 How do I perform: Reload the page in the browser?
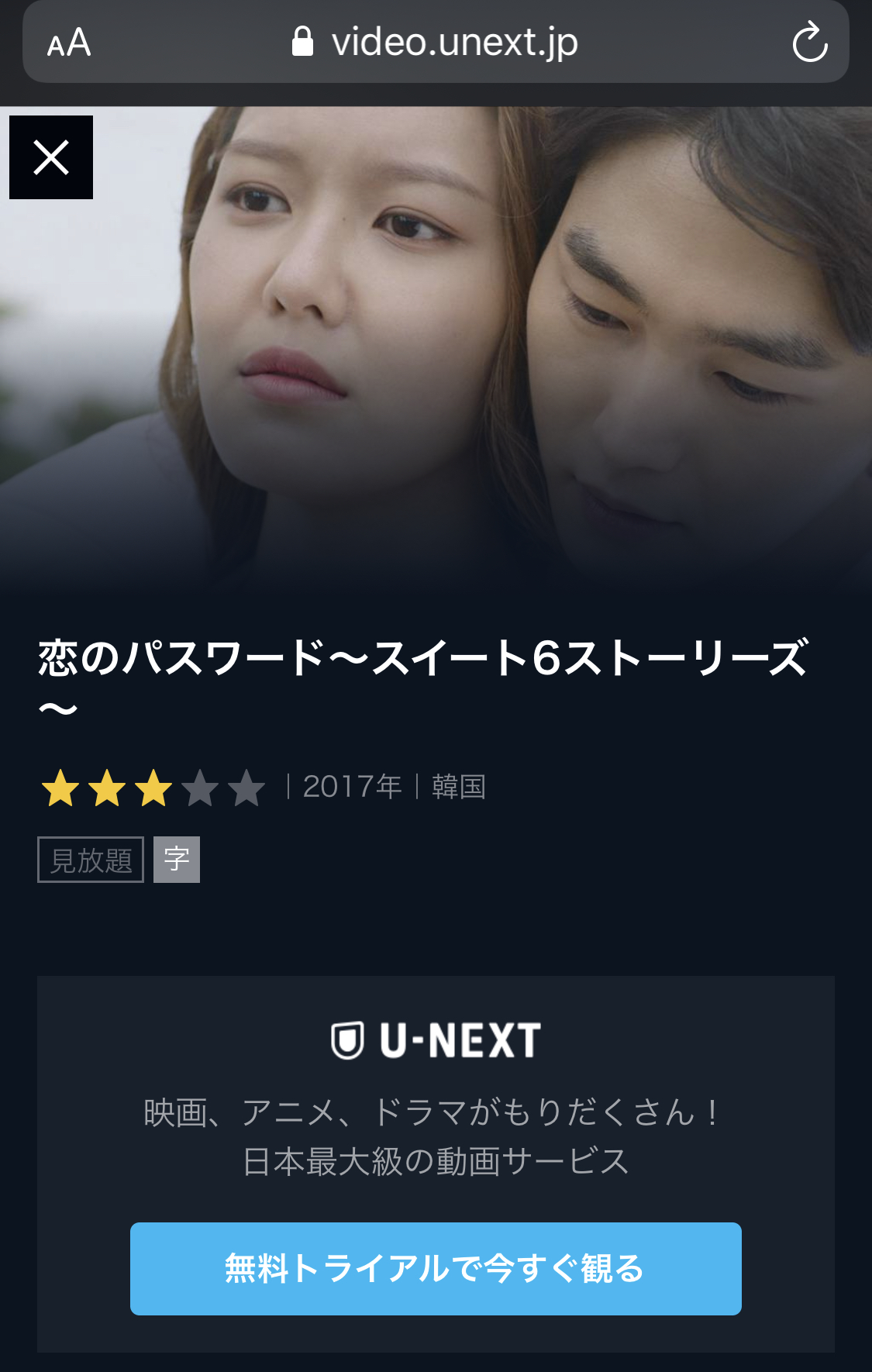pyautogui.click(x=810, y=43)
